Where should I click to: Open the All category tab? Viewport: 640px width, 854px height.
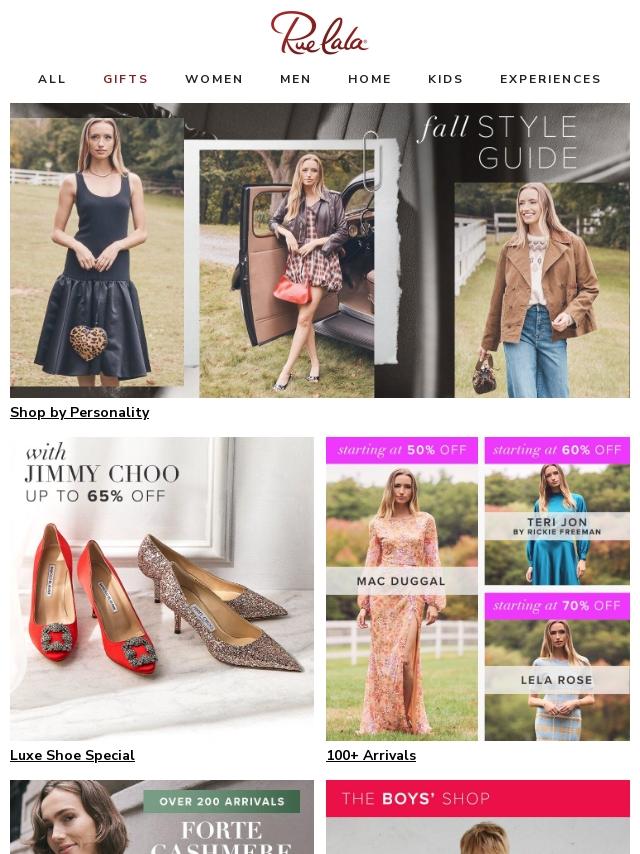[52, 79]
